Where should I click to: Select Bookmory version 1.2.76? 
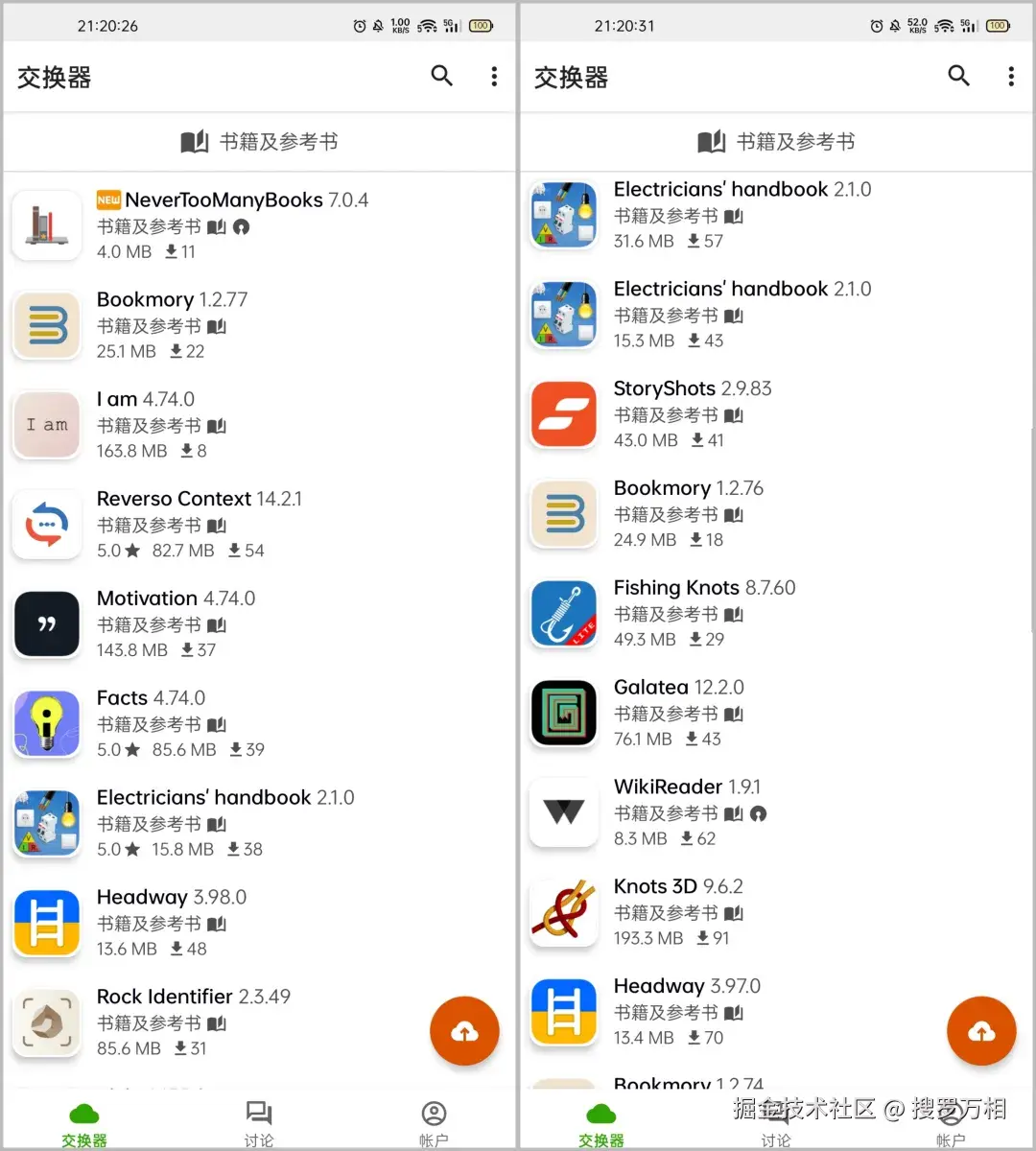(x=688, y=513)
